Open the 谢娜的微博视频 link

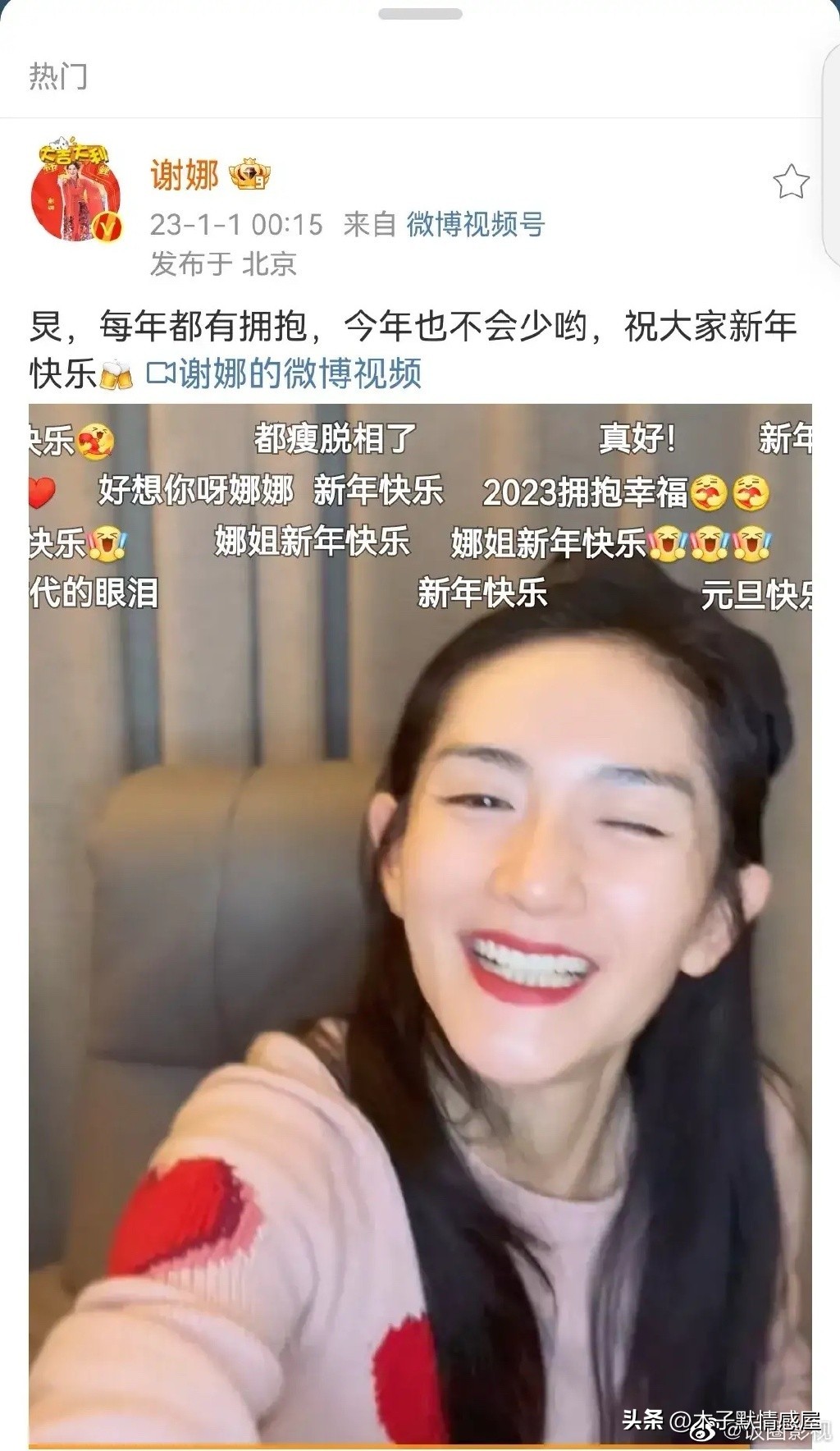pos(285,374)
